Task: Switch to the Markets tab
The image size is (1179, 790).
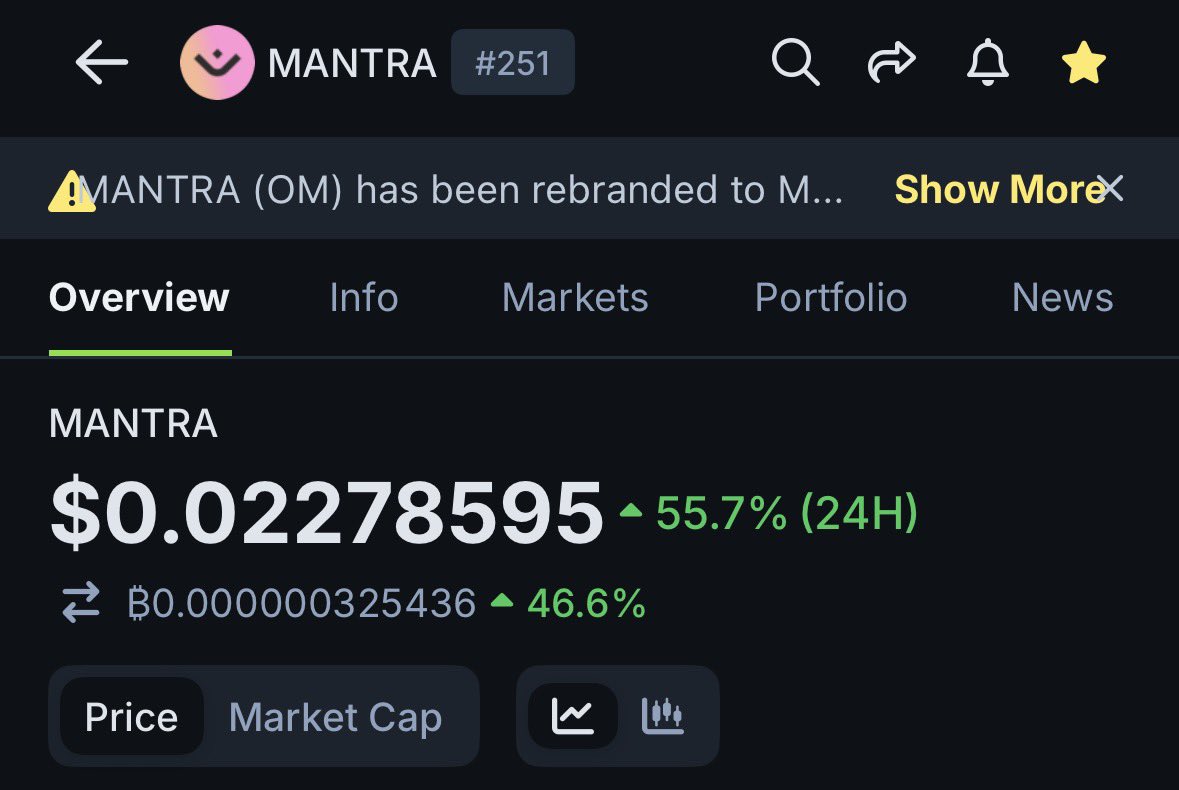Action: click(x=575, y=298)
